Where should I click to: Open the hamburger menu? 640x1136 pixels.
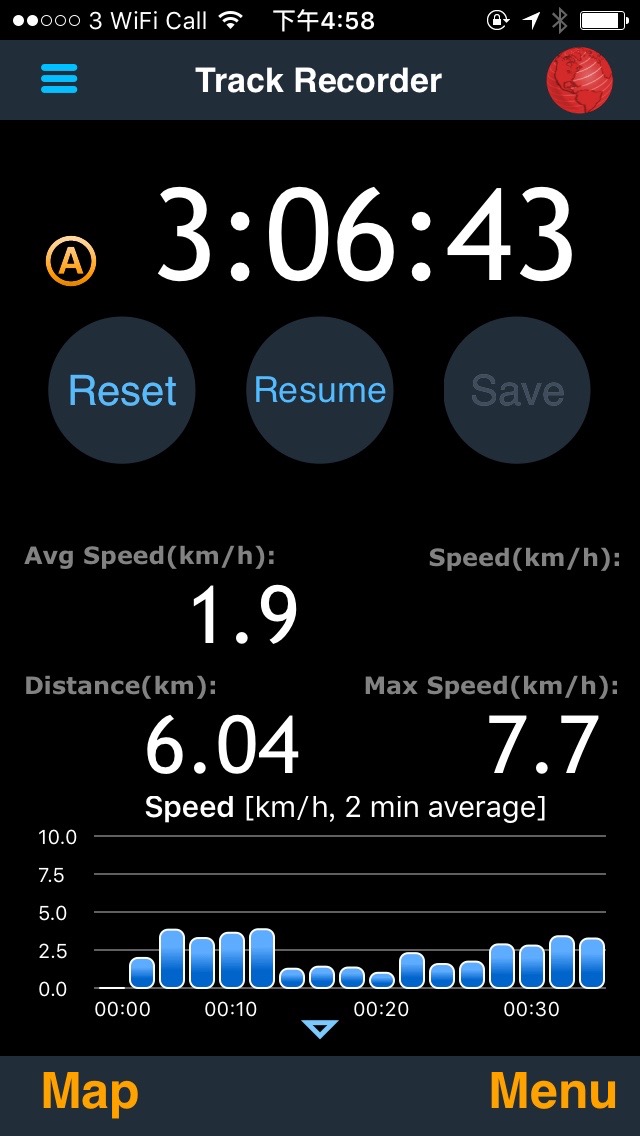tap(59, 79)
